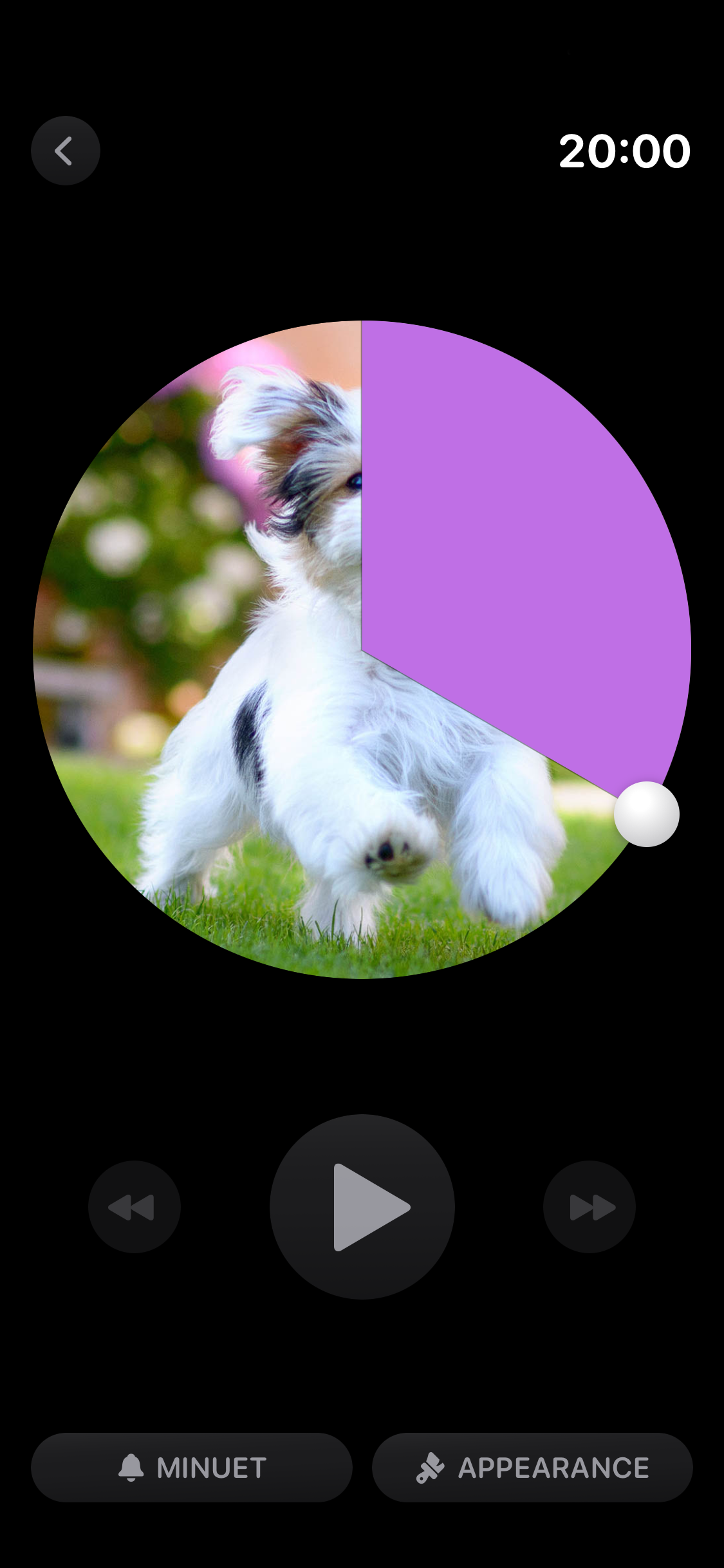Tap the white timer dial handle

pyautogui.click(x=647, y=814)
